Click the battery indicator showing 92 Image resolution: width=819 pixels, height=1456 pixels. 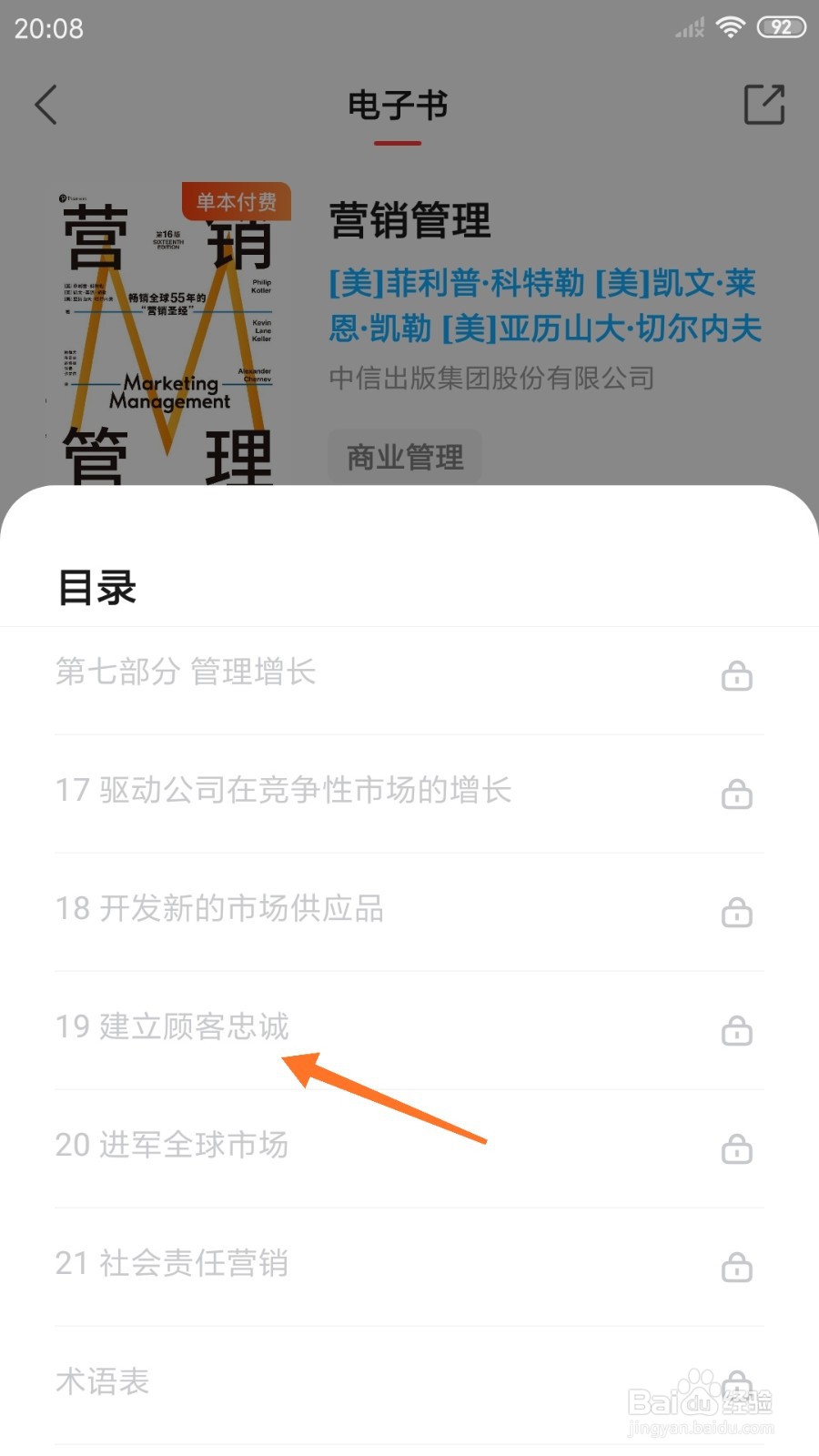click(780, 26)
